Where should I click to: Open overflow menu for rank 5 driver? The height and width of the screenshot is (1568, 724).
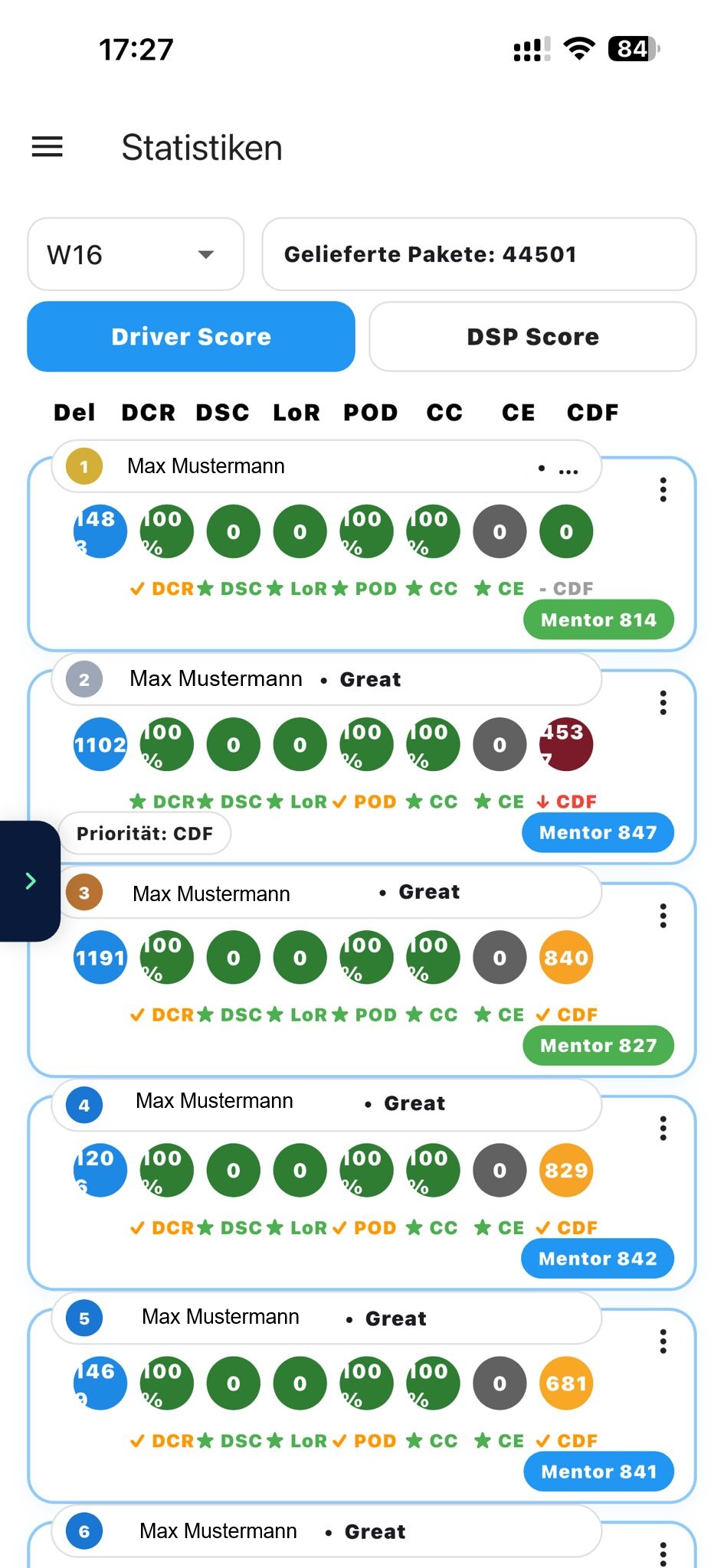pos(663,1341)
